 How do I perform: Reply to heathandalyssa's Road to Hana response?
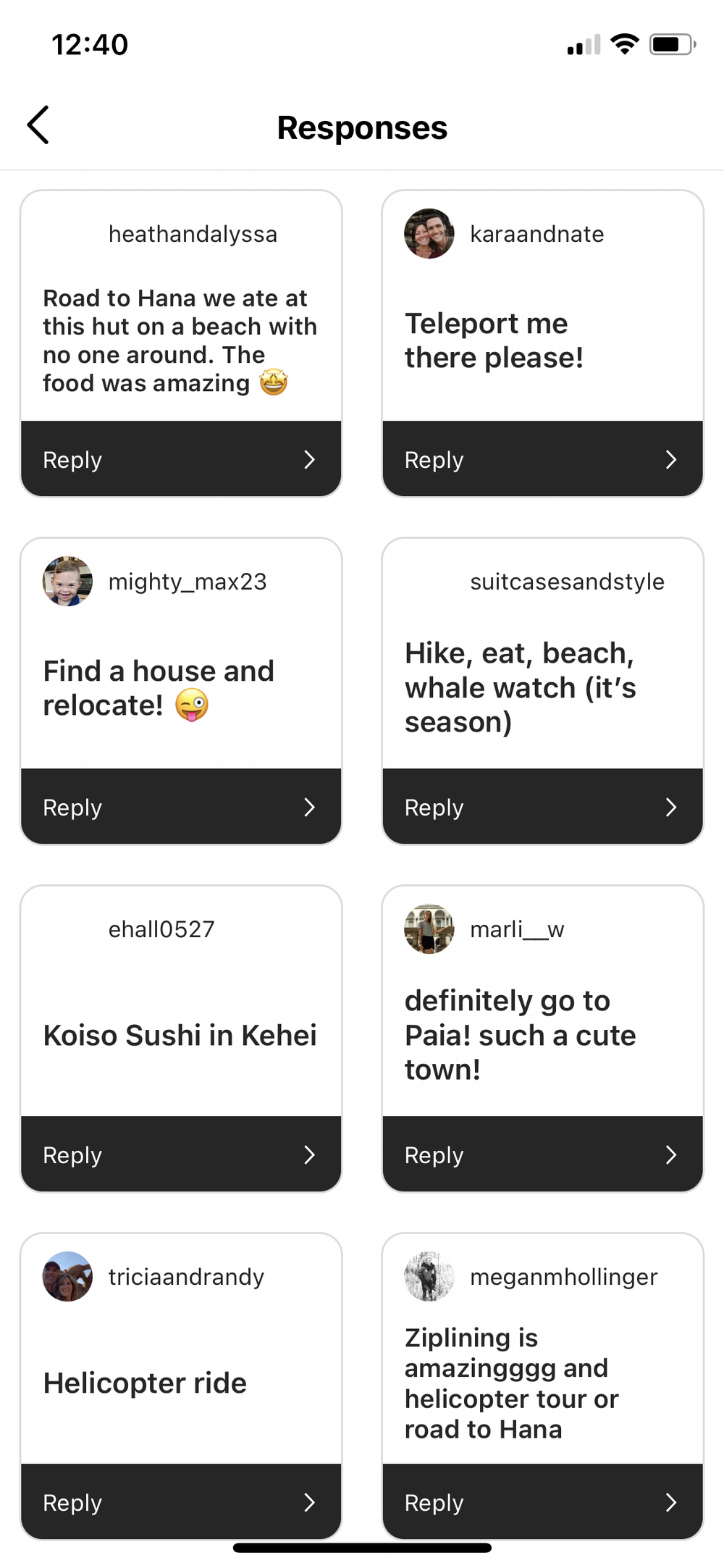tap(181, 459)
